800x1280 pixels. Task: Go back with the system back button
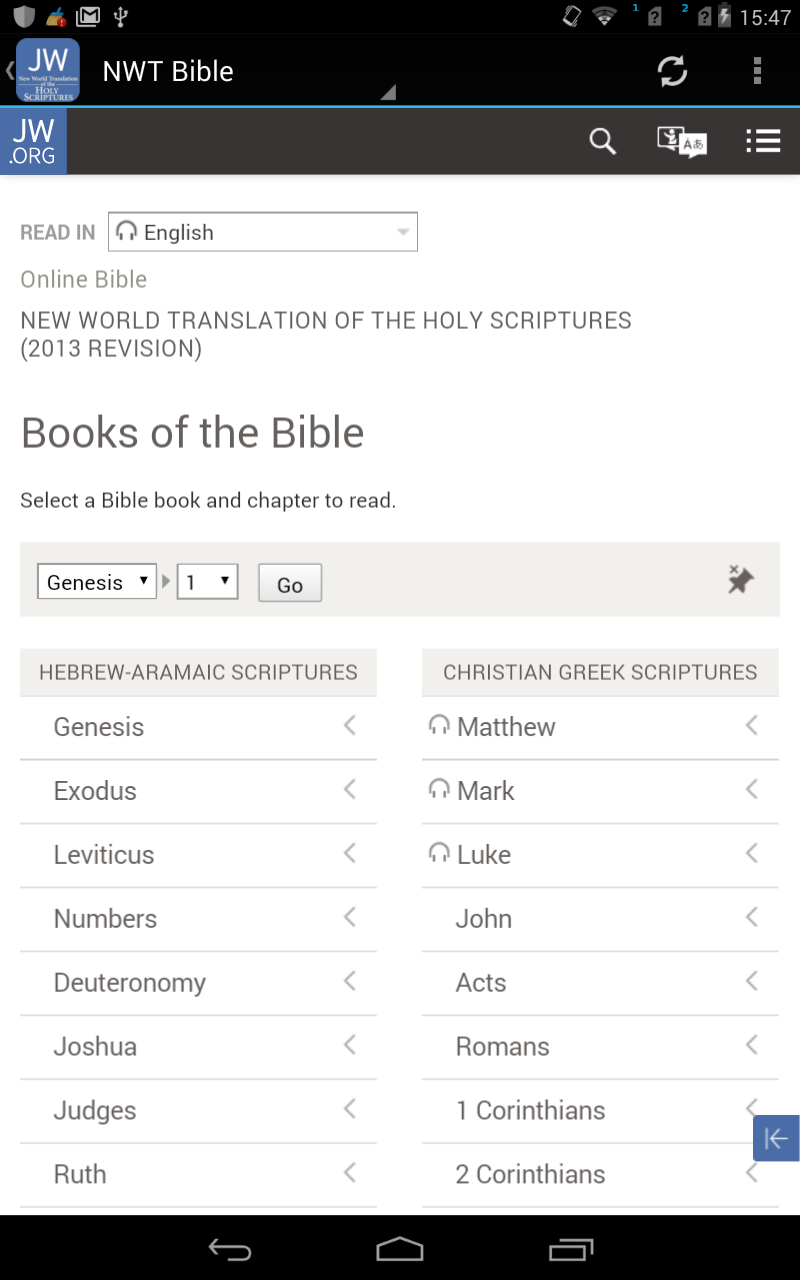pos(230,1248)
